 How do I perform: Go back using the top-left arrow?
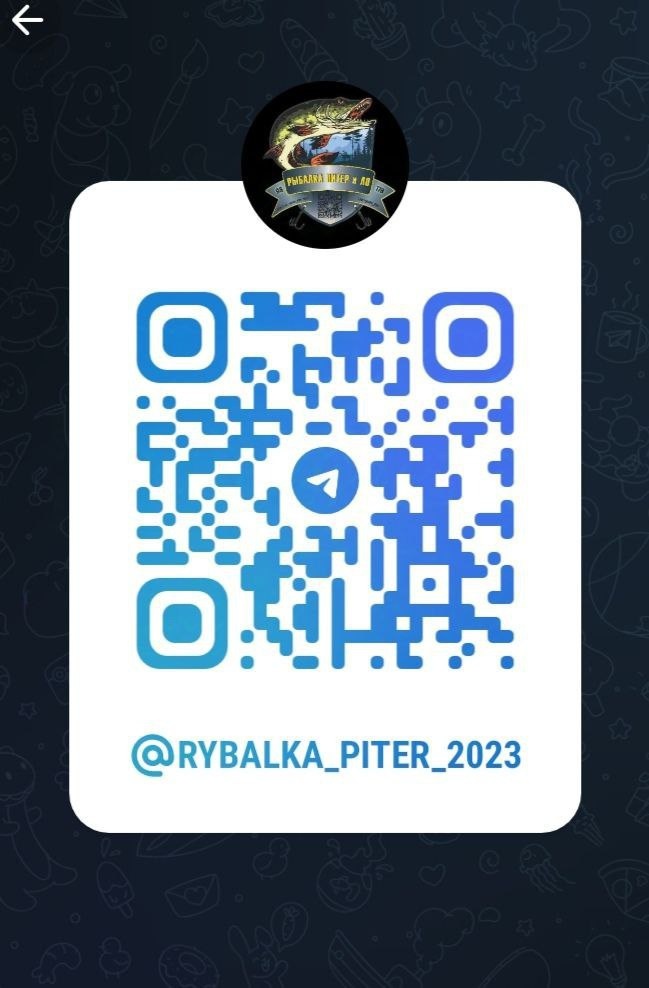[x=27, y=20]
